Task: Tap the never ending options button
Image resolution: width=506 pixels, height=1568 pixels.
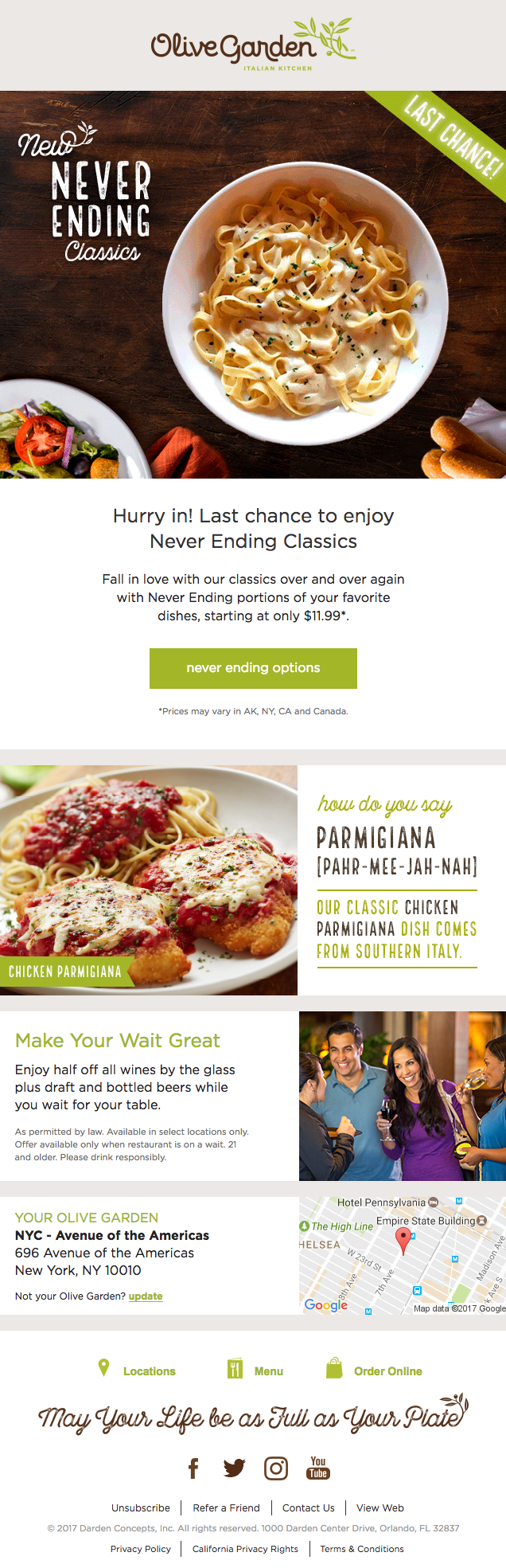Action: click(253, 668)
